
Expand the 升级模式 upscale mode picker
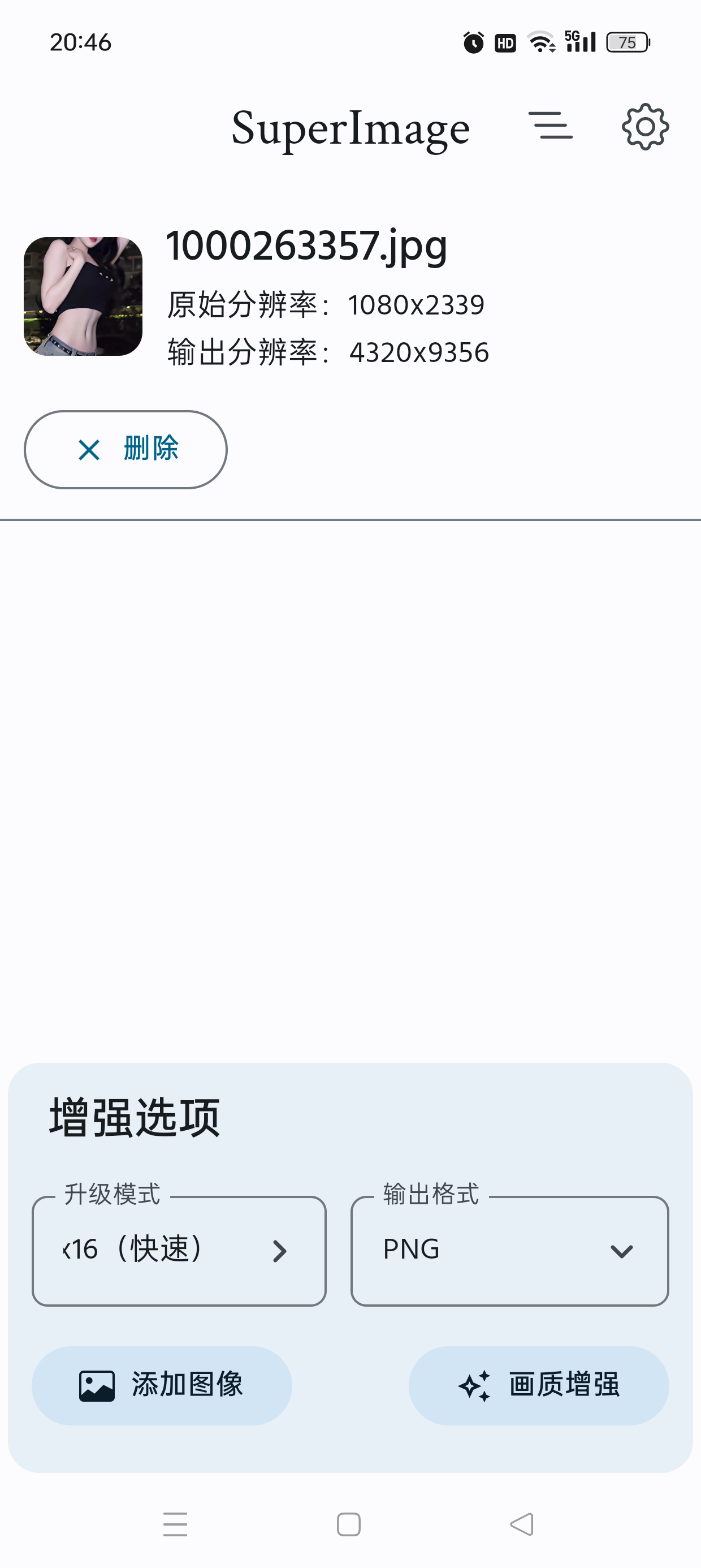tap(179, 1250)
